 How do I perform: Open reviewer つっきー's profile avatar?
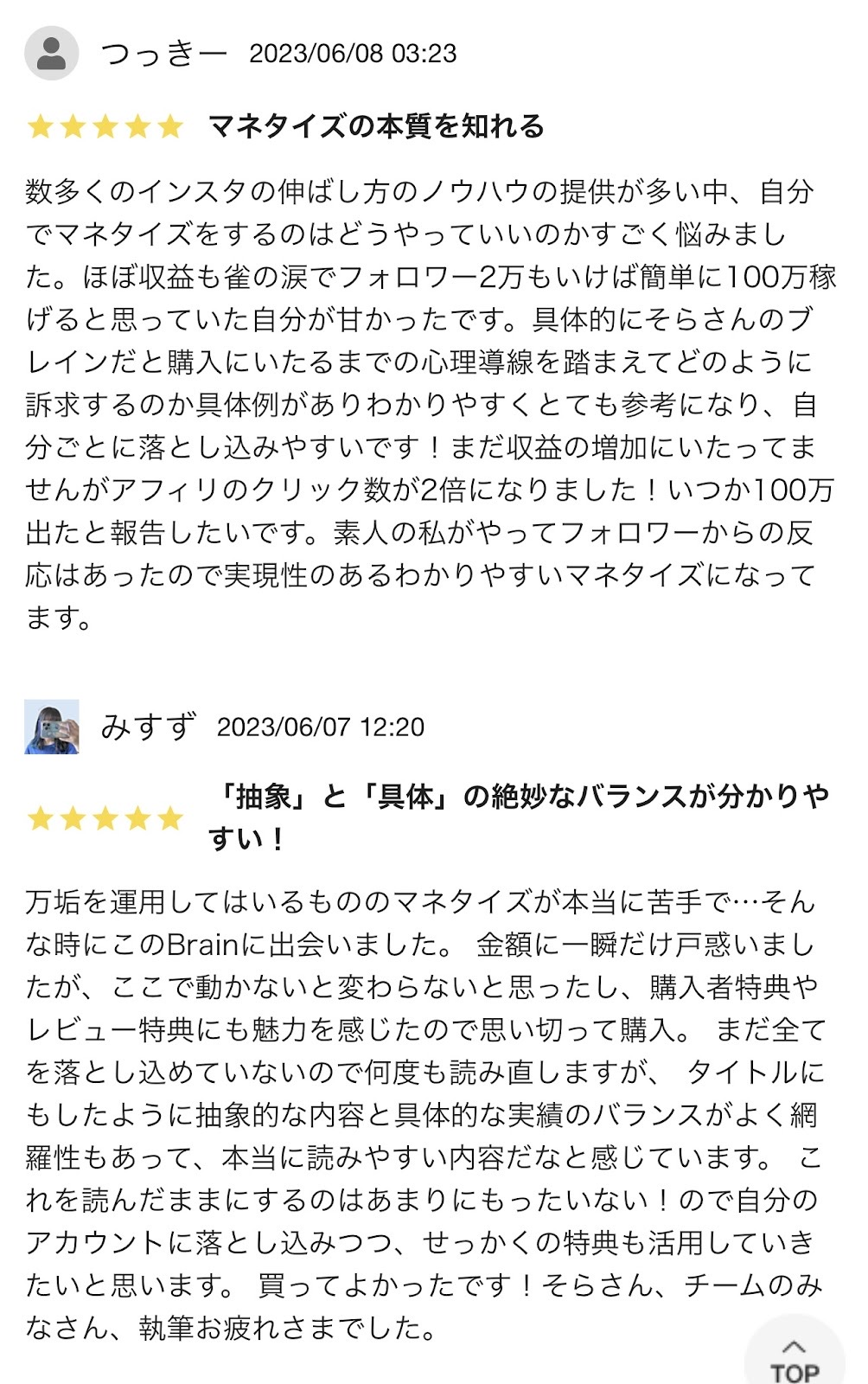[52, 54]
